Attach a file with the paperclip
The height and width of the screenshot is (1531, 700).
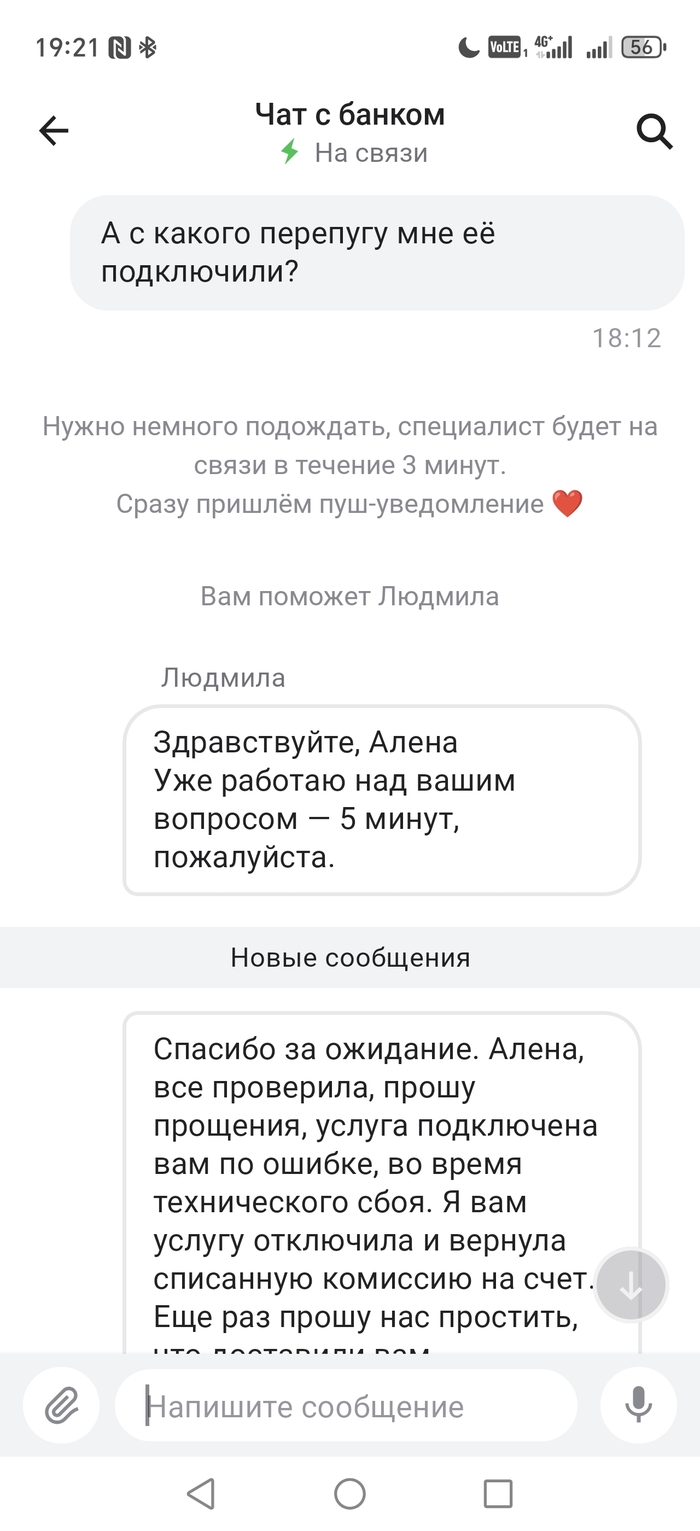tap(62, 1407)
